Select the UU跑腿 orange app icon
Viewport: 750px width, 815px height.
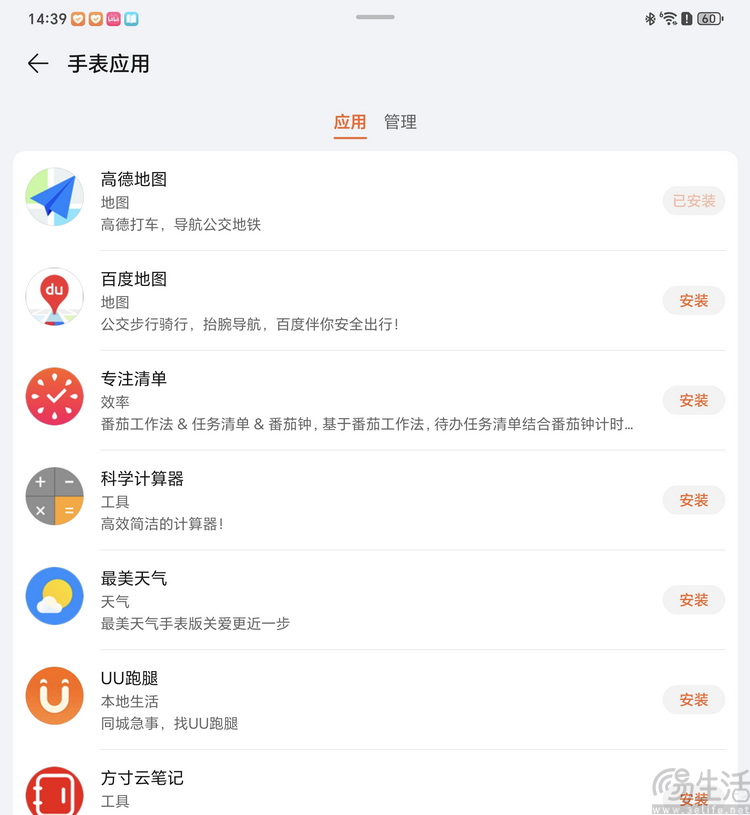point(54,696)
